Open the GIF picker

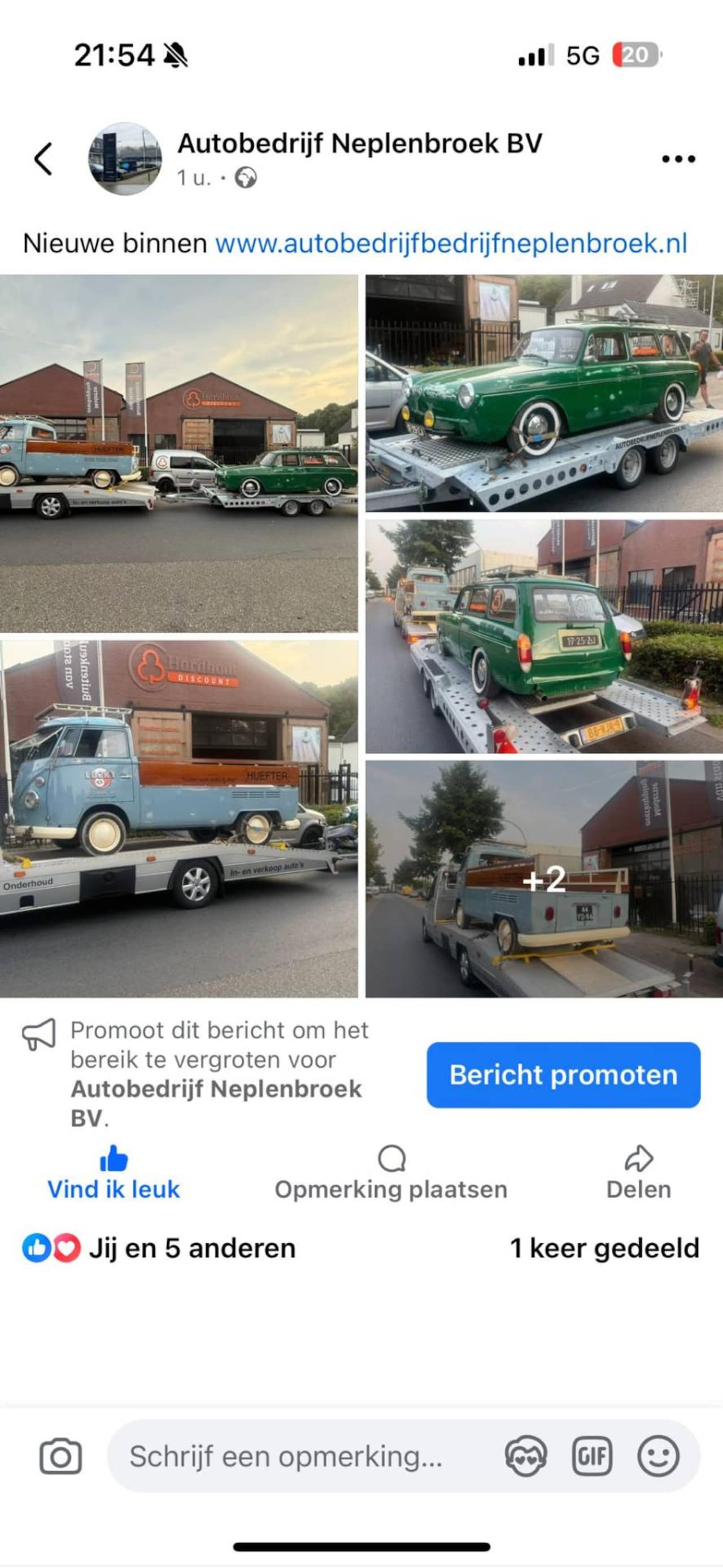tap(591, 1457)
